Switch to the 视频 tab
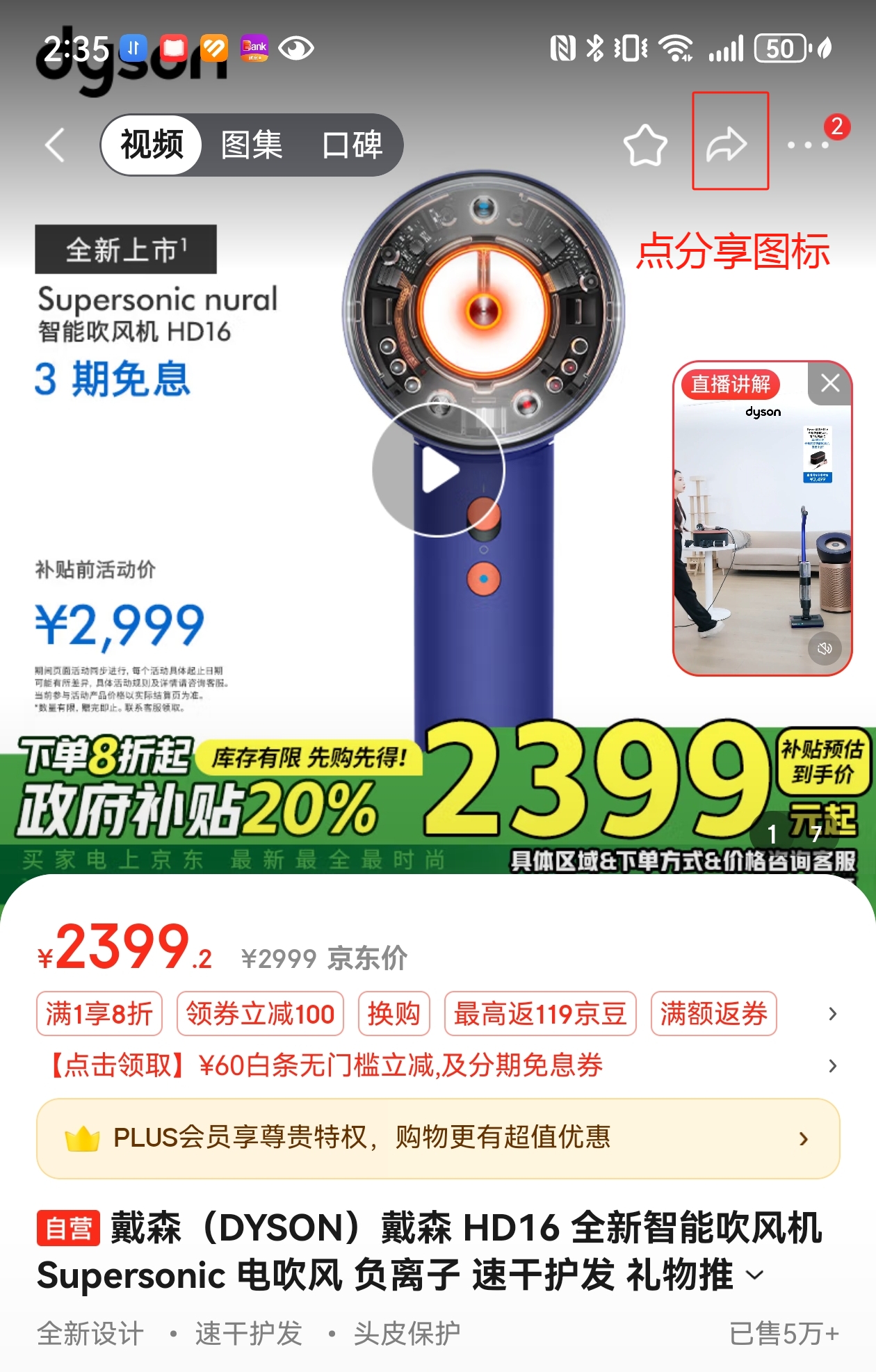This screenshot has height=1372, width=876. [152, 145]
